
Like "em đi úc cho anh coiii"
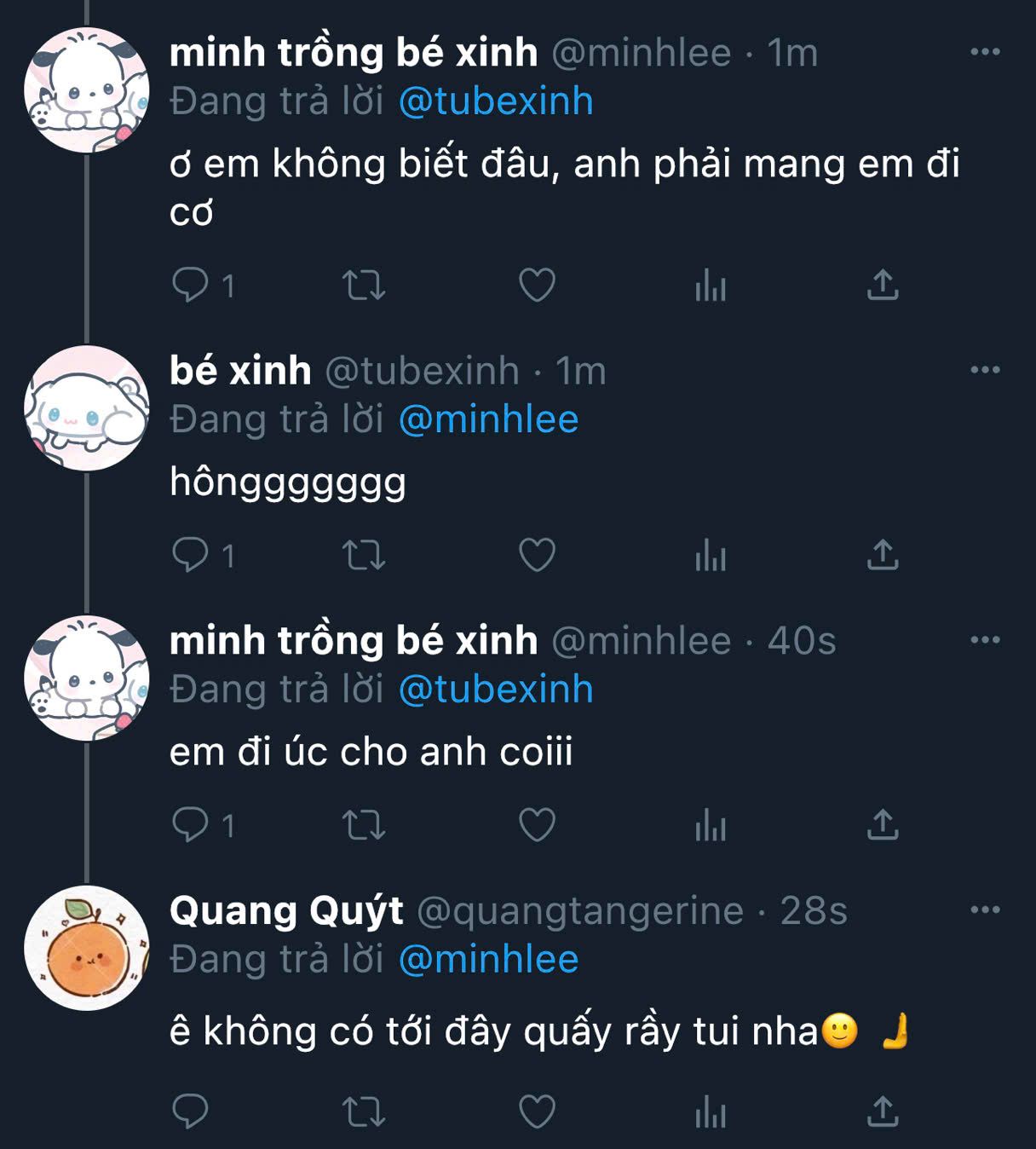pyautogui.click(x=537, y=825)
